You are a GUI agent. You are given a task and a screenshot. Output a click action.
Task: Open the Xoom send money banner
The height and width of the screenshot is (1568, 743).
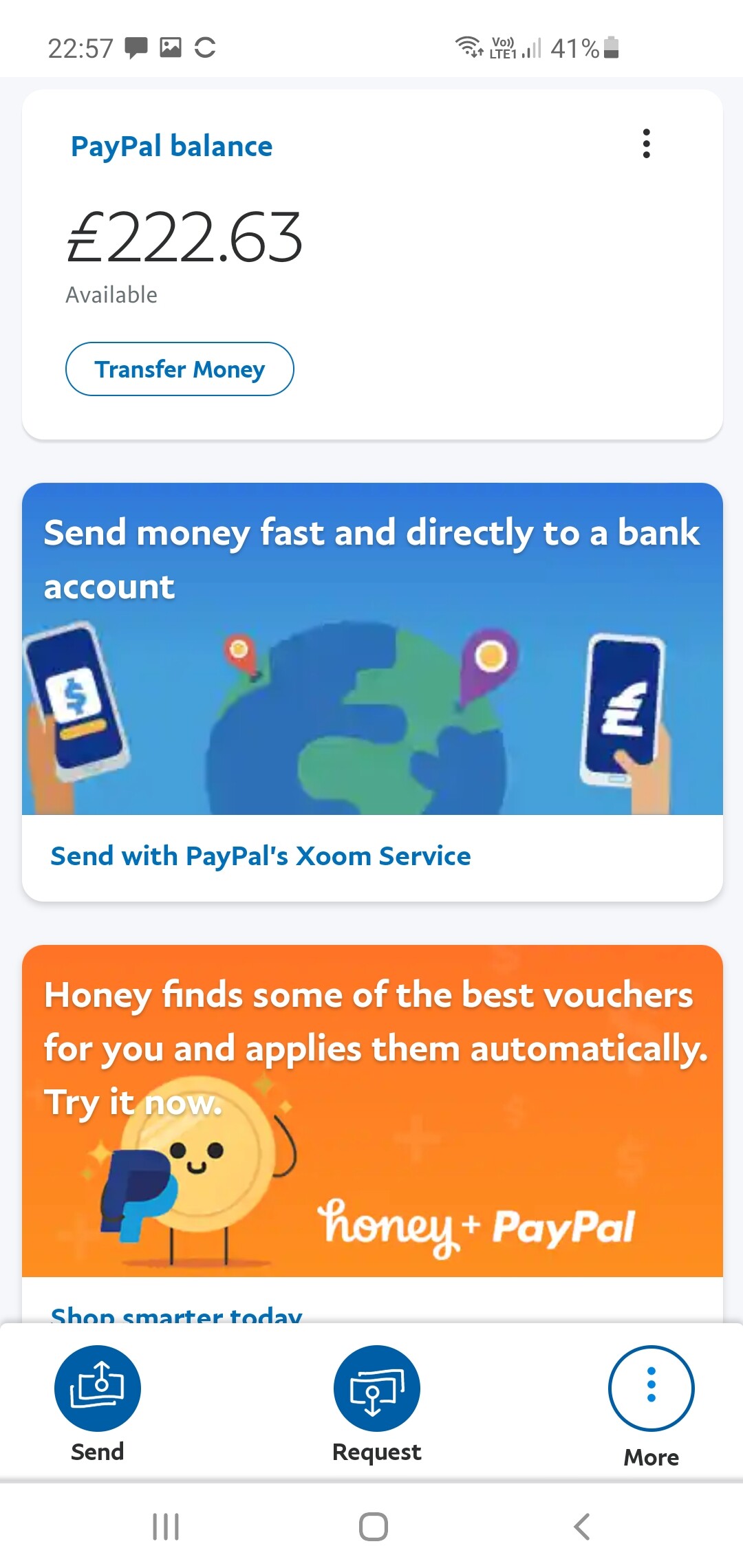tap(372, 649)
